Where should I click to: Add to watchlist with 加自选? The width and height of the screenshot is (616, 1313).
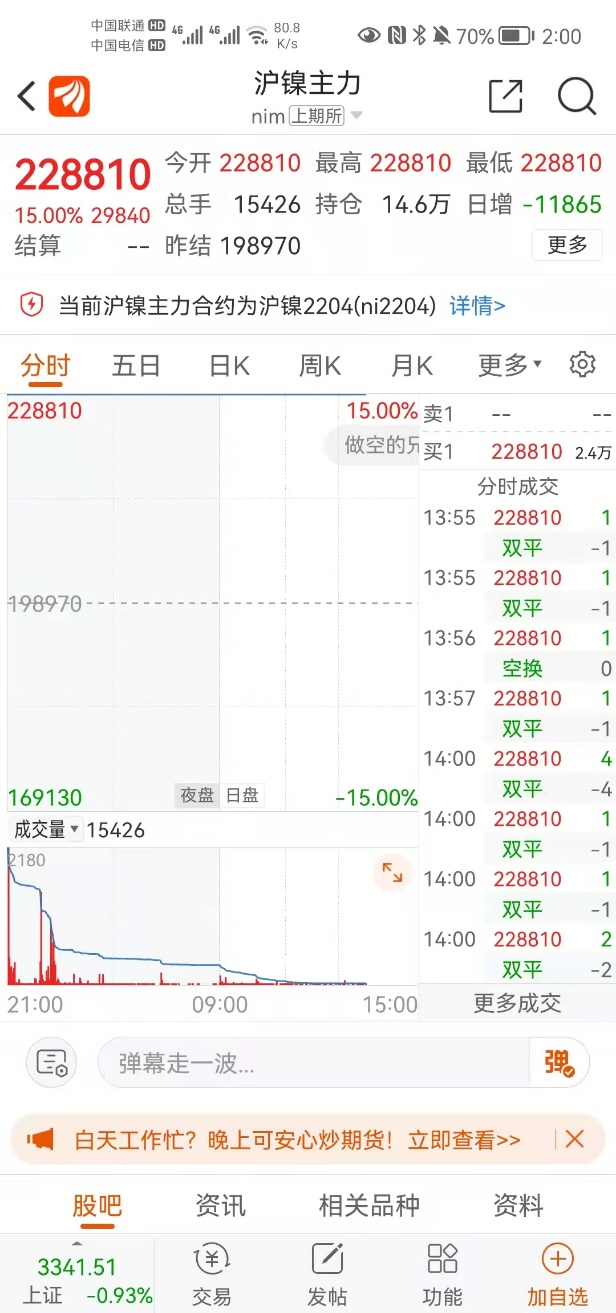pos(558,1273)
